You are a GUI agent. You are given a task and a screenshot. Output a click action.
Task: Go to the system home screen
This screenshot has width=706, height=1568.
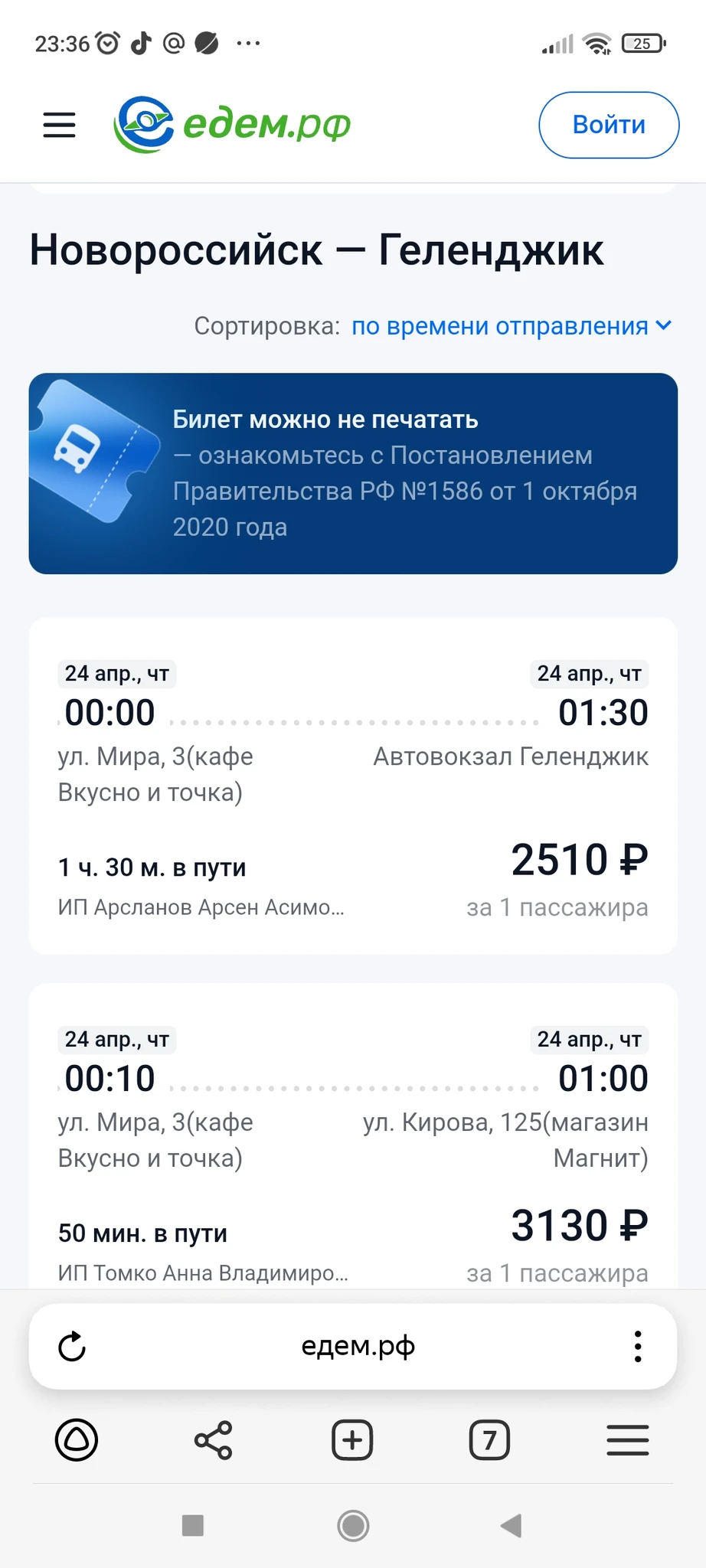coord(353,1526)
